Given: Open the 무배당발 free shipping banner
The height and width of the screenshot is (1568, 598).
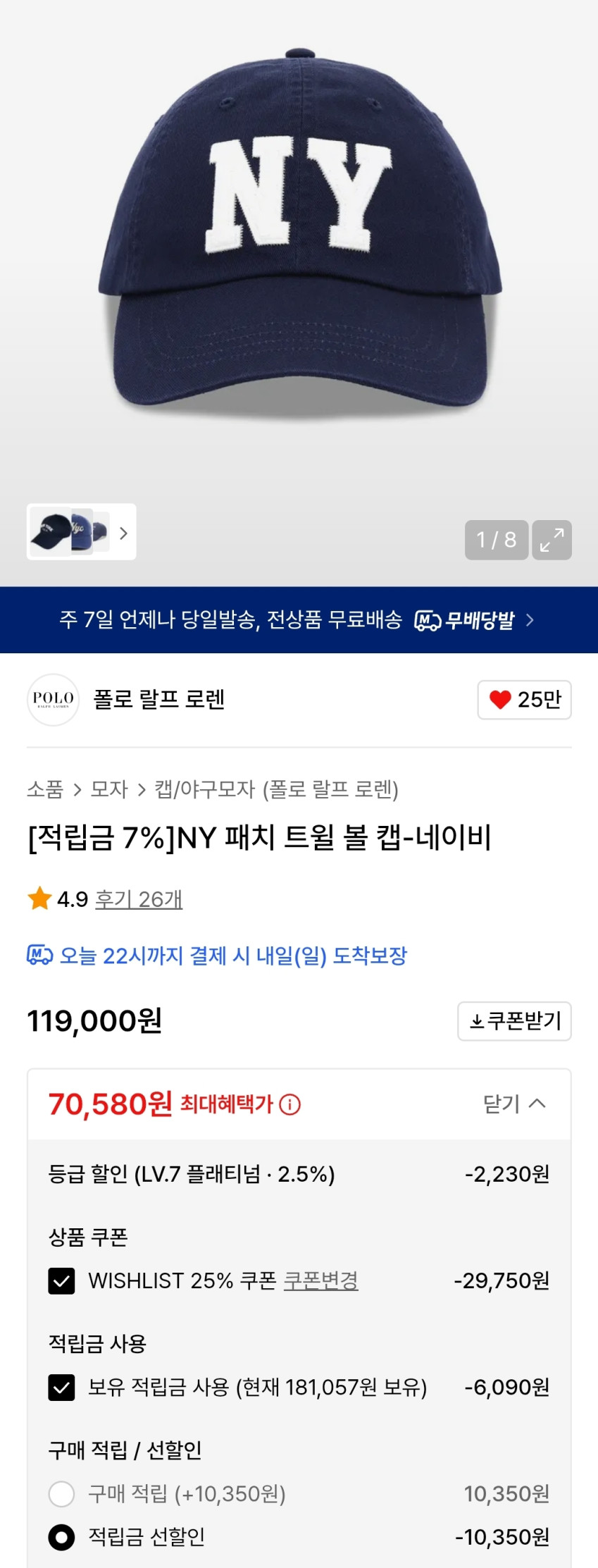Looking at the screenshot, I should [x=299, y=620].
